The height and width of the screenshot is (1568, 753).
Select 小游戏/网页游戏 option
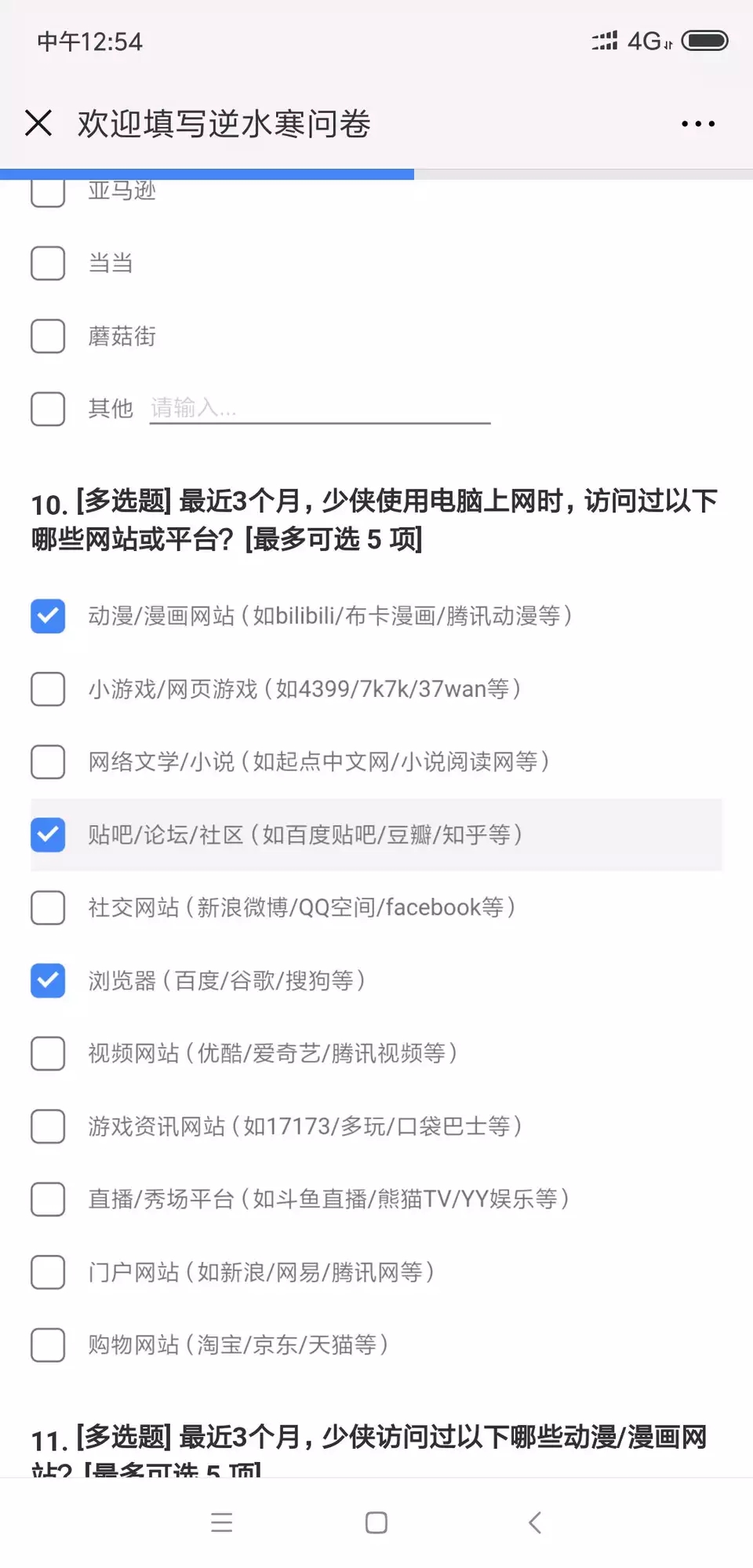click(x=48, y=689)
